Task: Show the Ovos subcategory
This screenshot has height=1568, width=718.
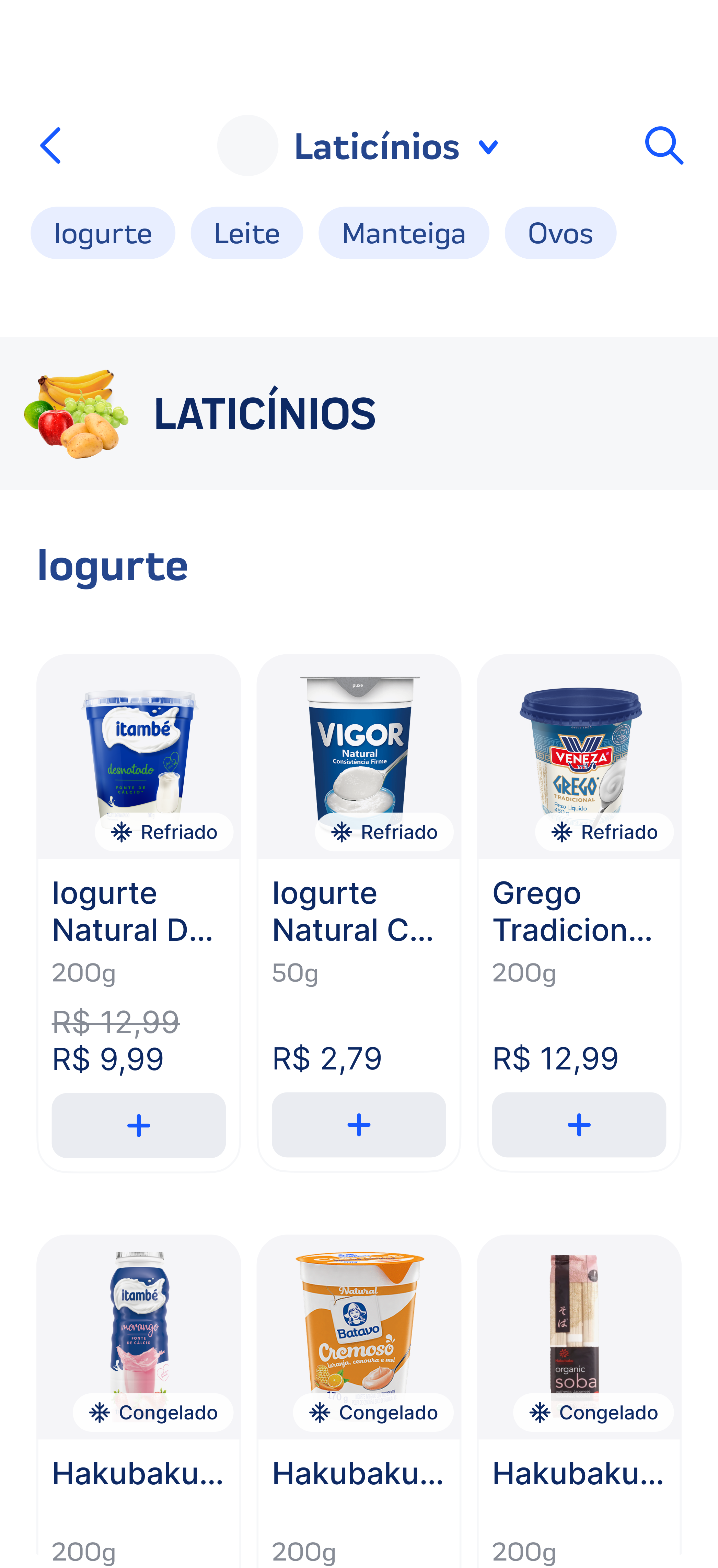Action: [560, 233]
